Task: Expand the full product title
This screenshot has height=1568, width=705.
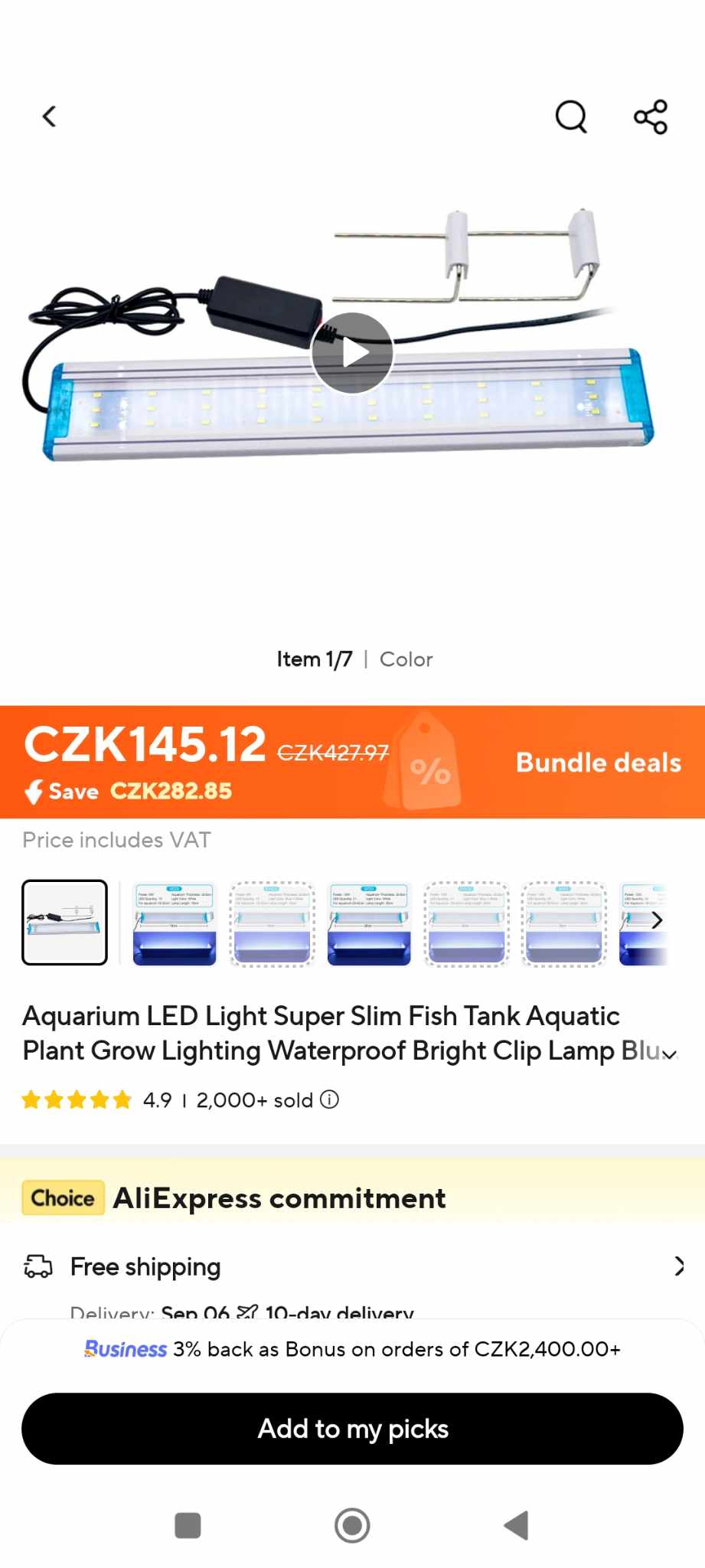Action: (670, 1054)
